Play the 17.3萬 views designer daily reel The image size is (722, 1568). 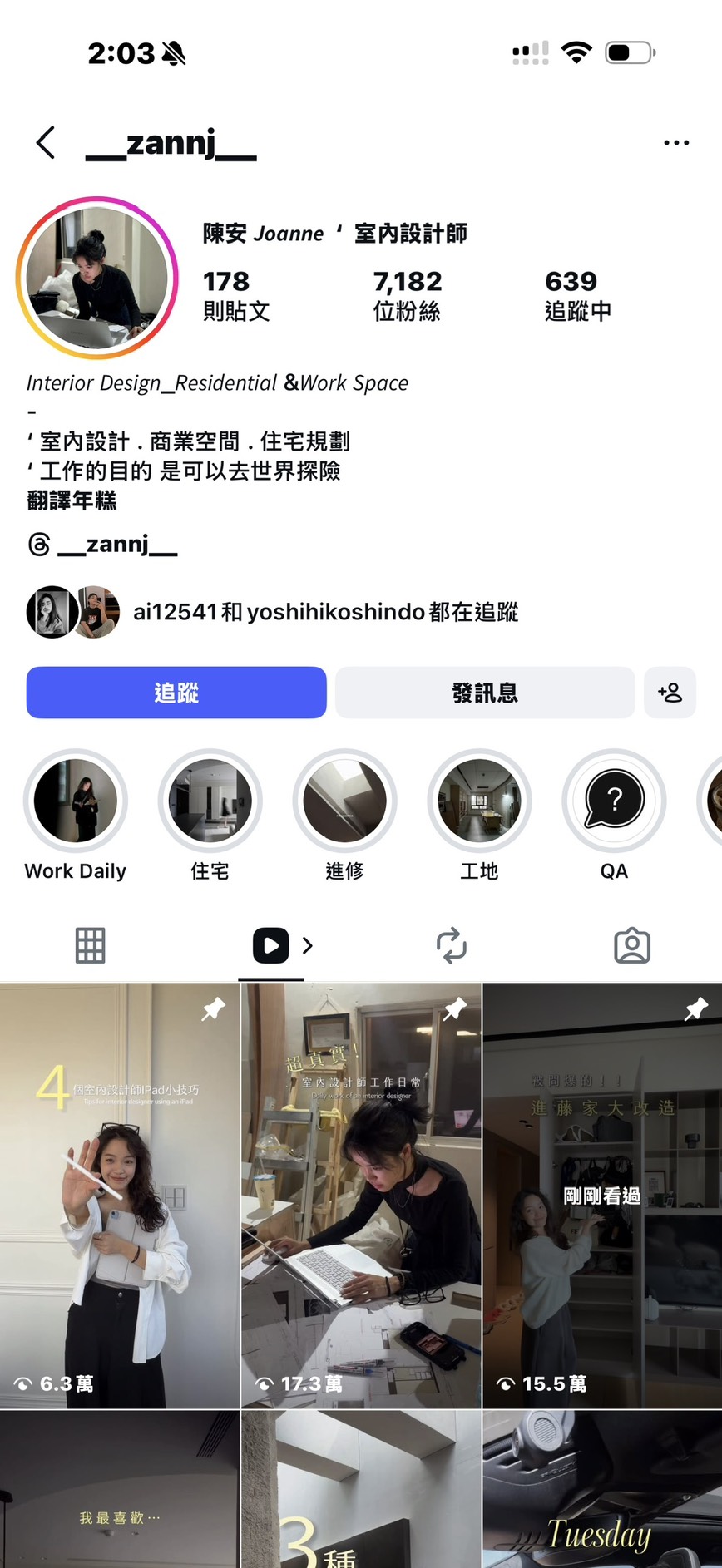(x=361, y=1196)
